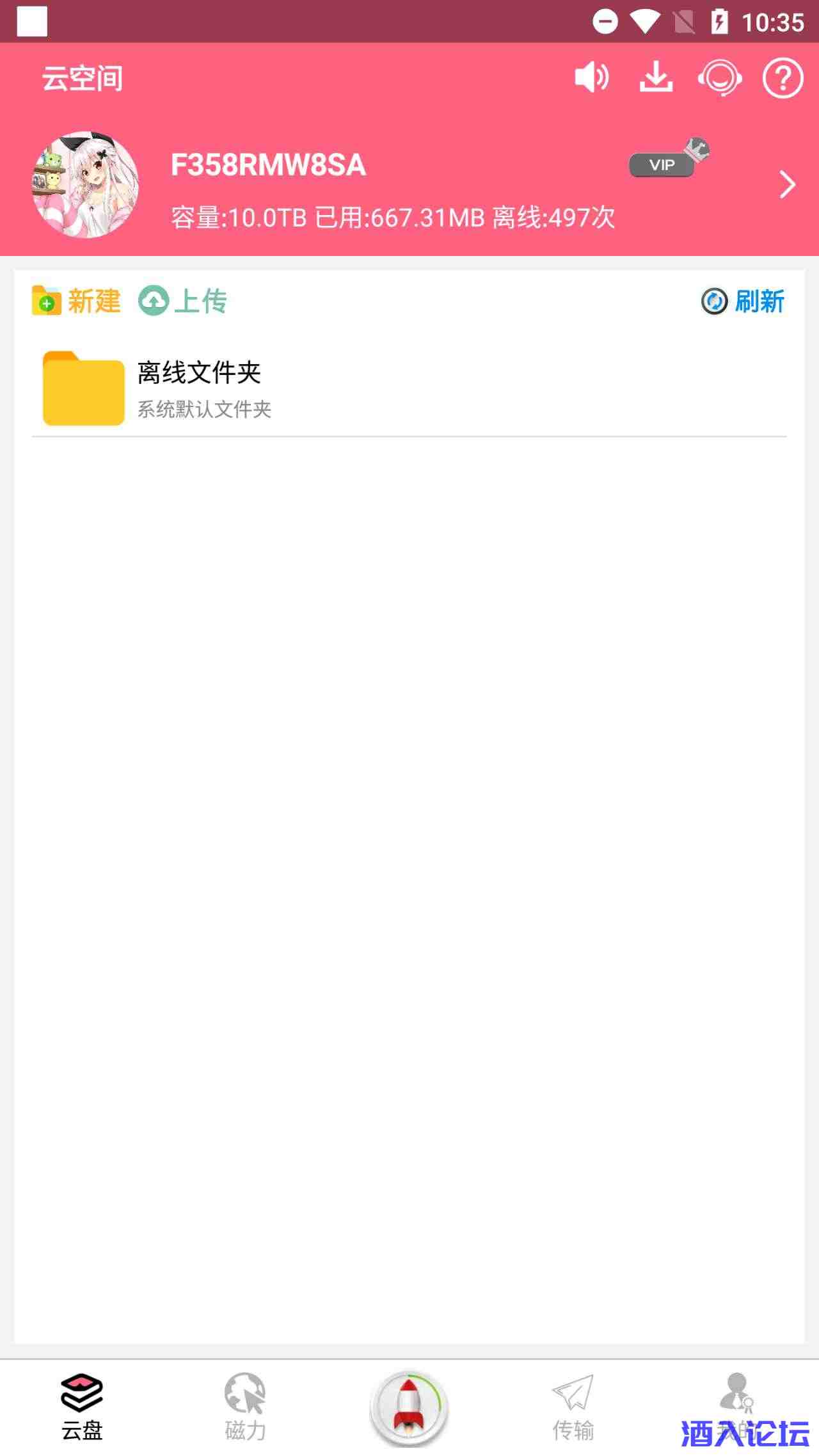Screen dimensions: 819x1456
Task: Open the download manager icon in title bar
Action: coord(656,77)
